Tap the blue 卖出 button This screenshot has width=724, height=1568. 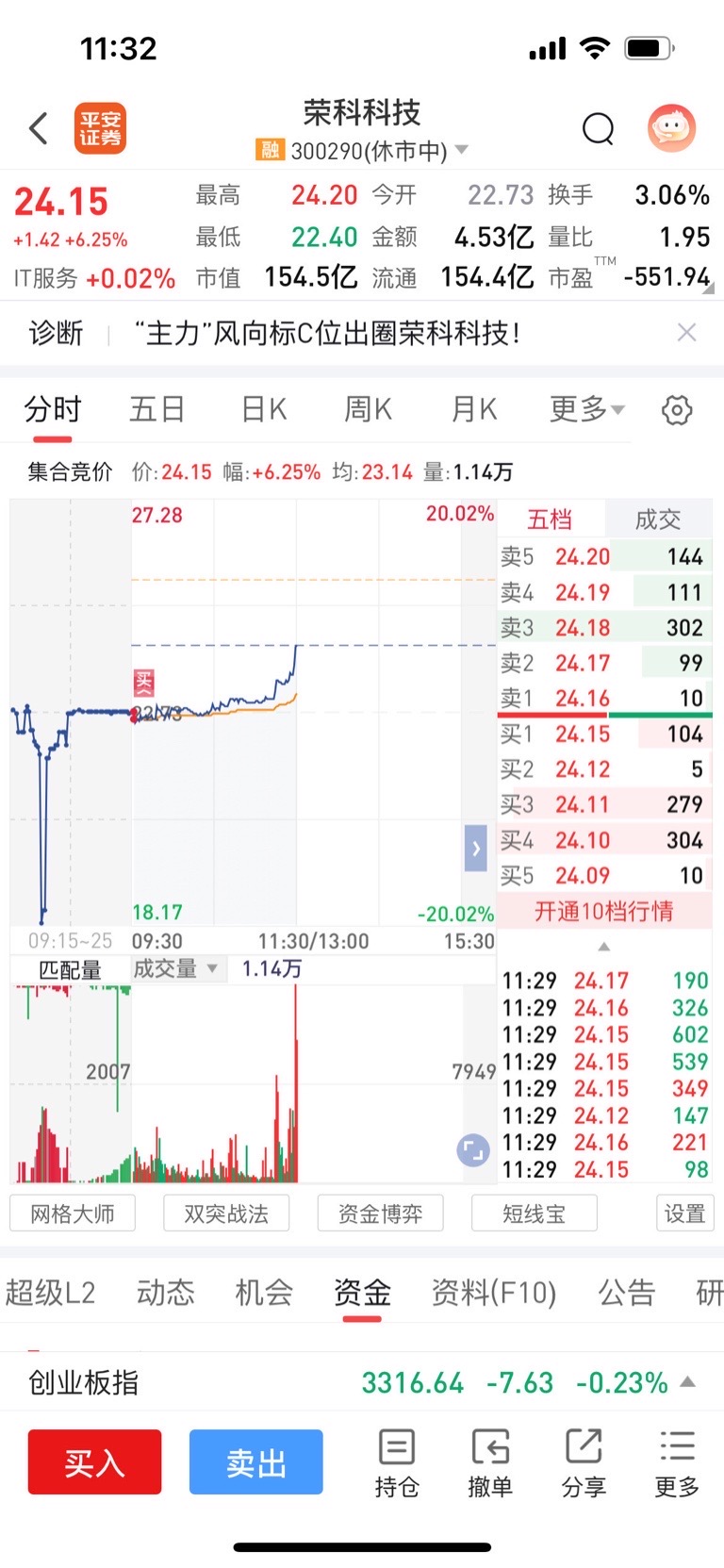tap(255, 1462)
